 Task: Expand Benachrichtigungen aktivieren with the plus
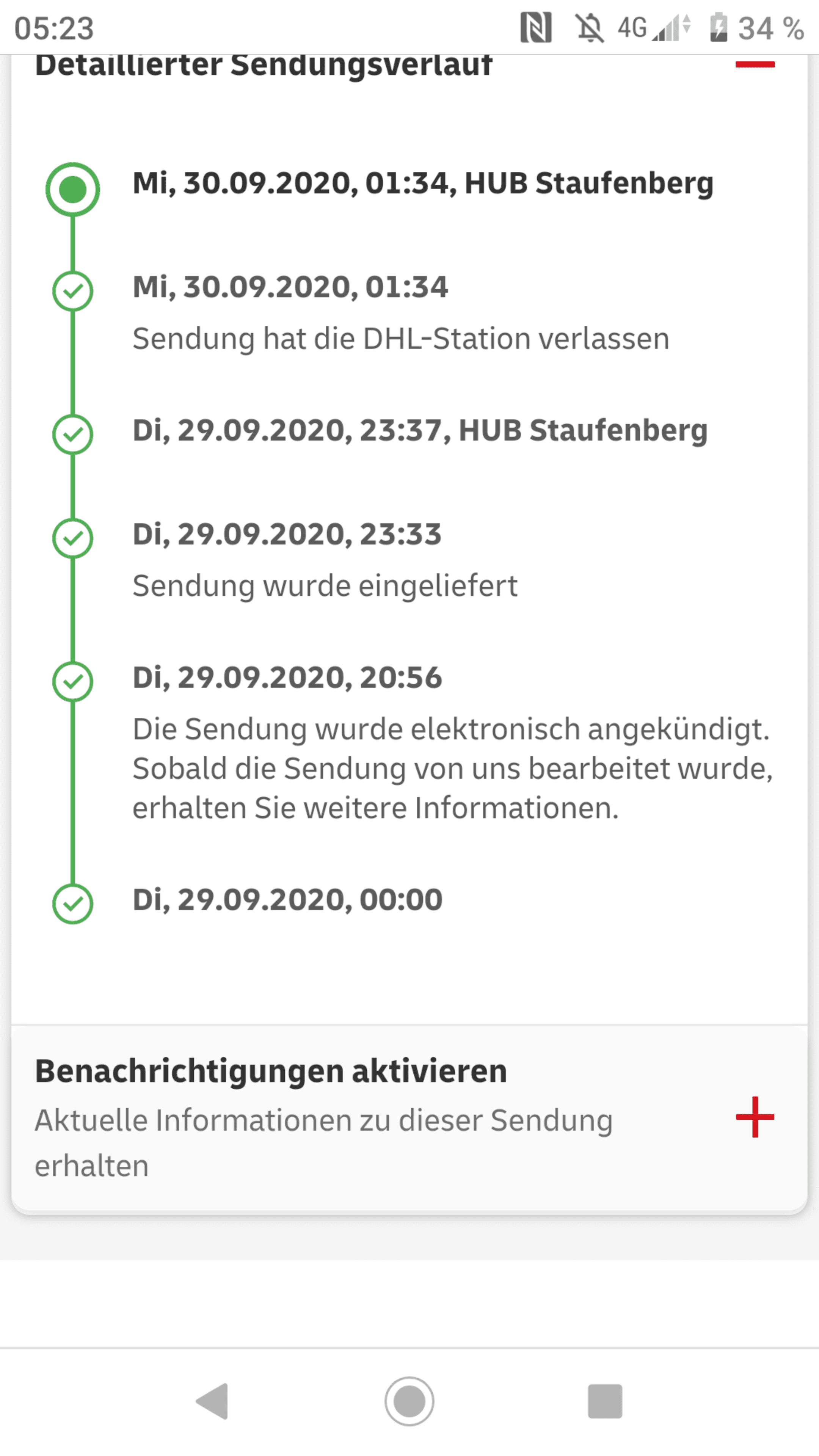(x=755, y=1116)
